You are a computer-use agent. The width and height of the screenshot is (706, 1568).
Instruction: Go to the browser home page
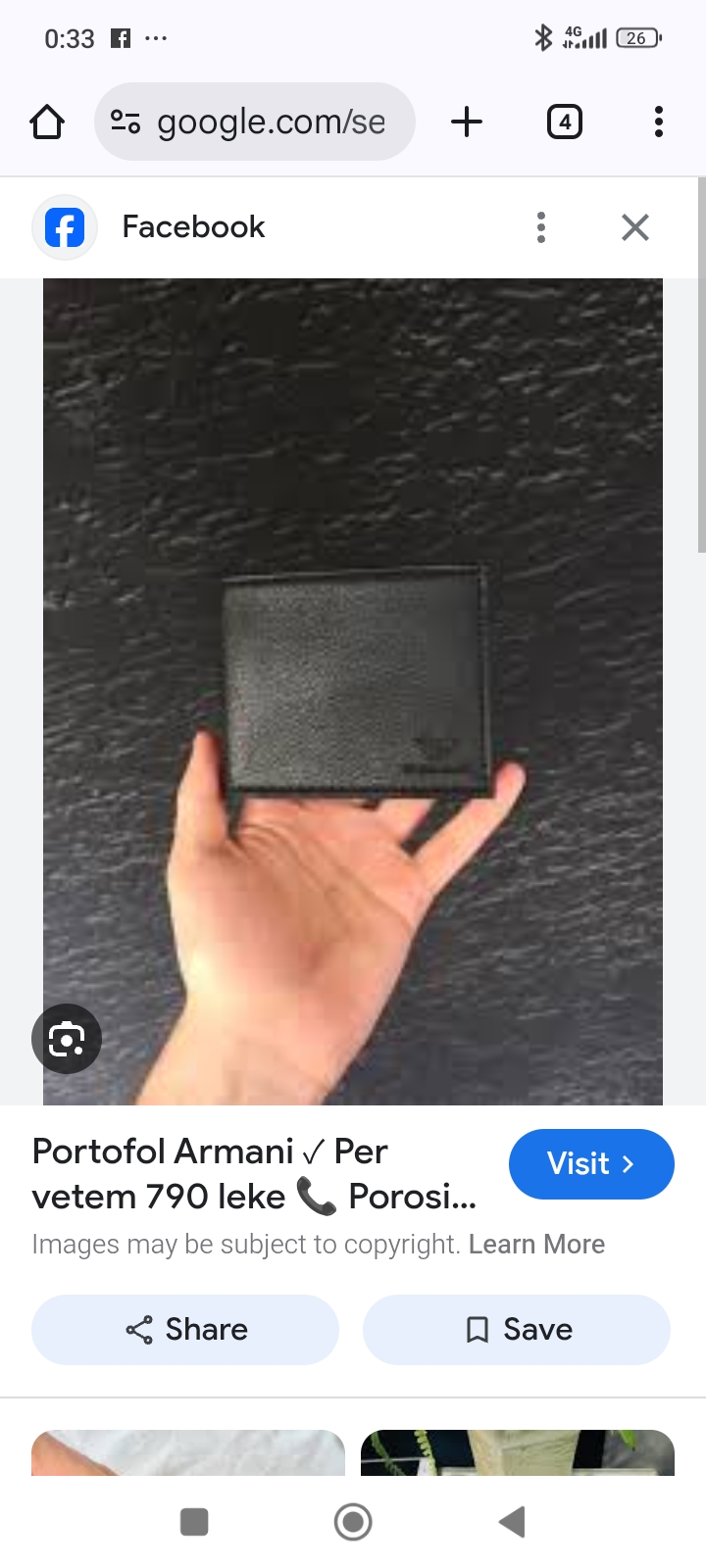(x=47, y=122)
